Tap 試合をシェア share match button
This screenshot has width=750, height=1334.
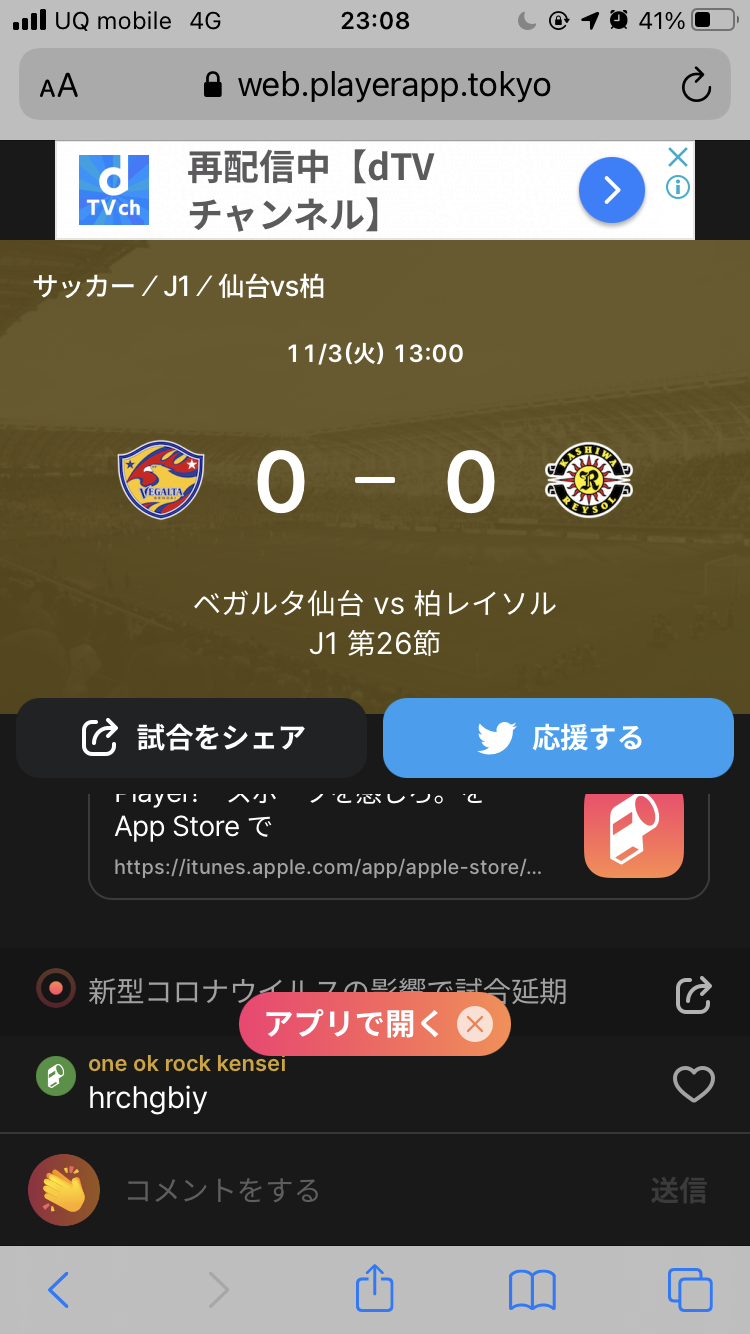(191, 738)
